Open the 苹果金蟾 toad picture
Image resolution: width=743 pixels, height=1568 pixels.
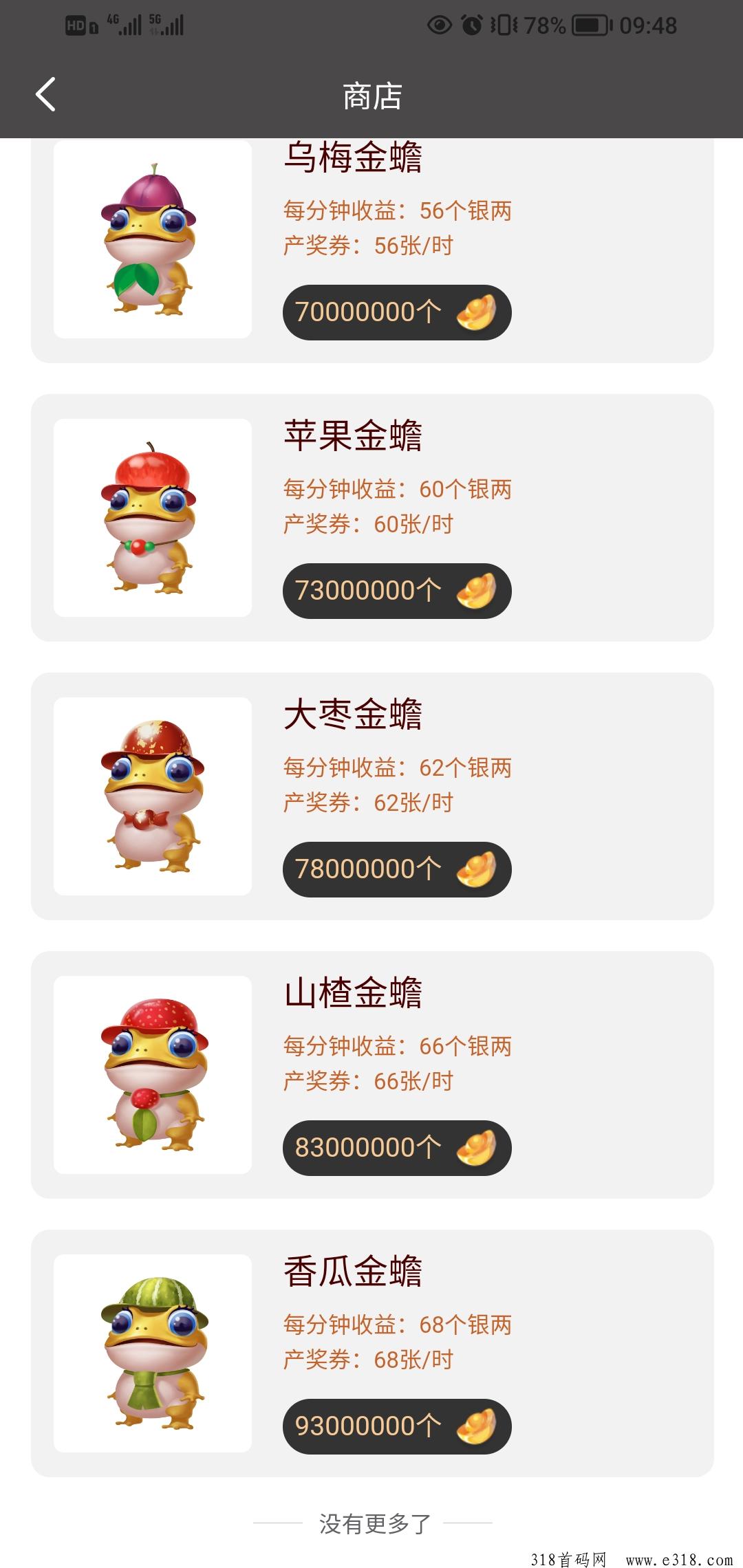click(x=153, y=518)
